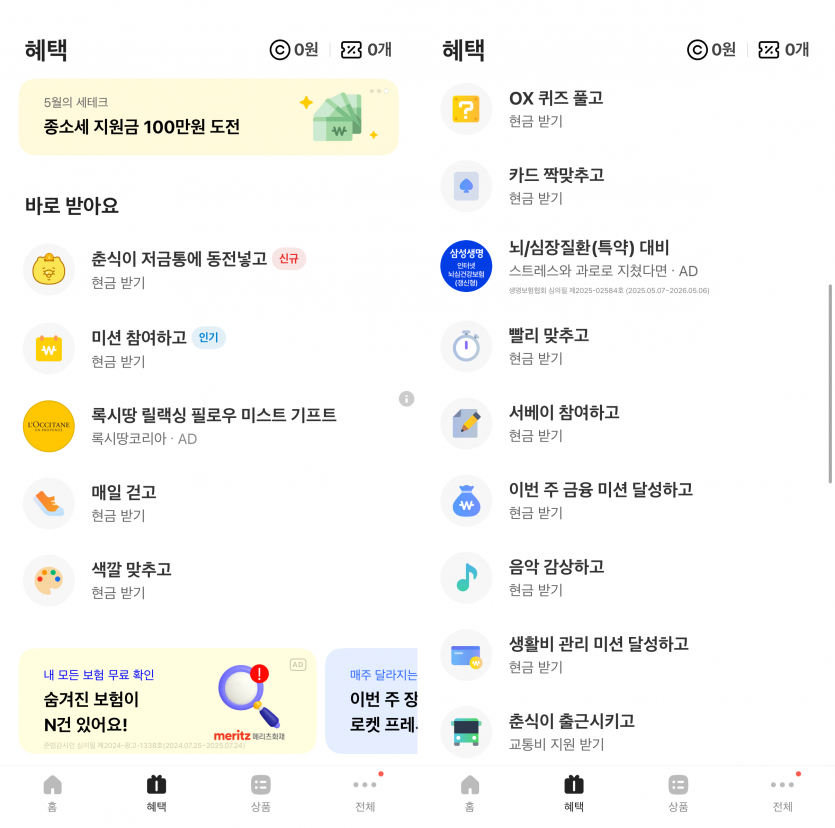This screenshot has width=835, height=828.
Task: Open 춘식이 출근시키고 교통비 지원
Action: click(x=571, y=730)
